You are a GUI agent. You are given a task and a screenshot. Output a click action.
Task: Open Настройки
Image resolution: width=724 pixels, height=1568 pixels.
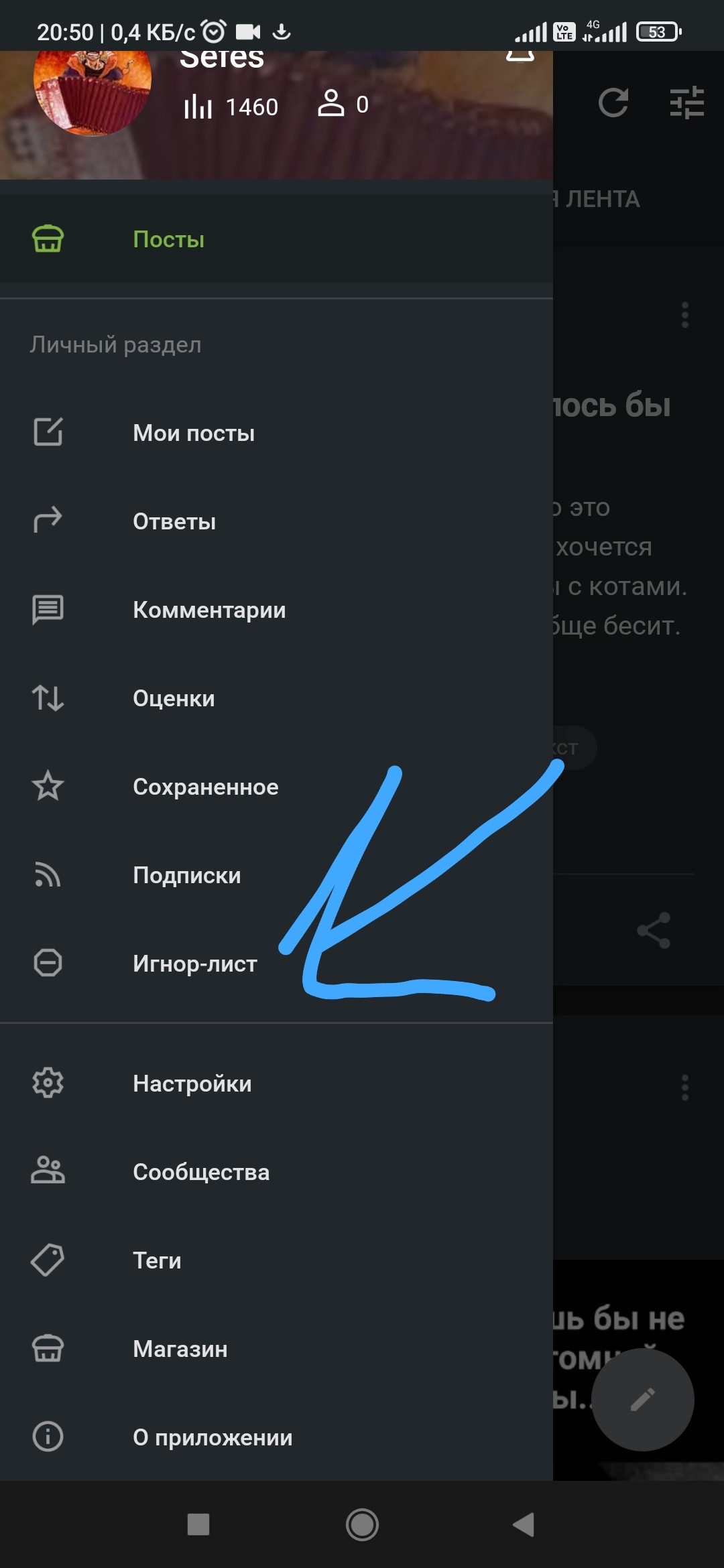(276, 1083)
